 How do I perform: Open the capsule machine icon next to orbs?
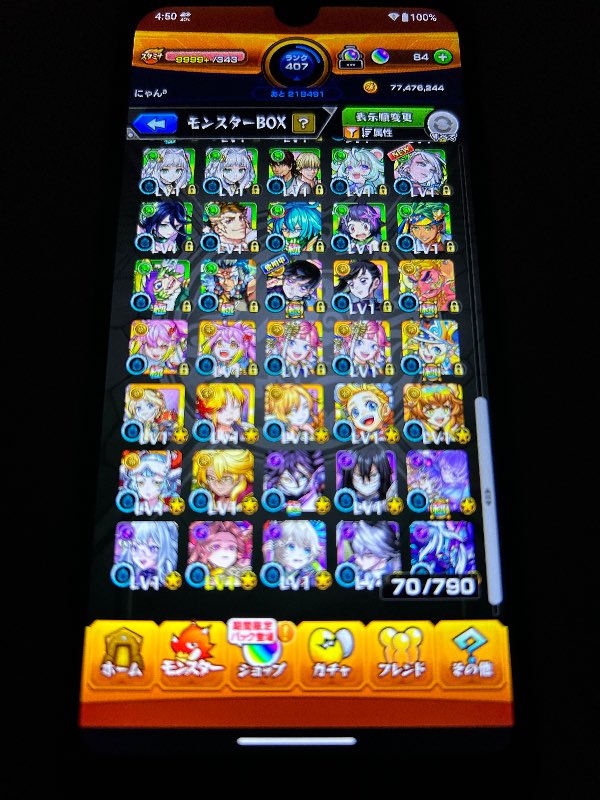point(350,58)
